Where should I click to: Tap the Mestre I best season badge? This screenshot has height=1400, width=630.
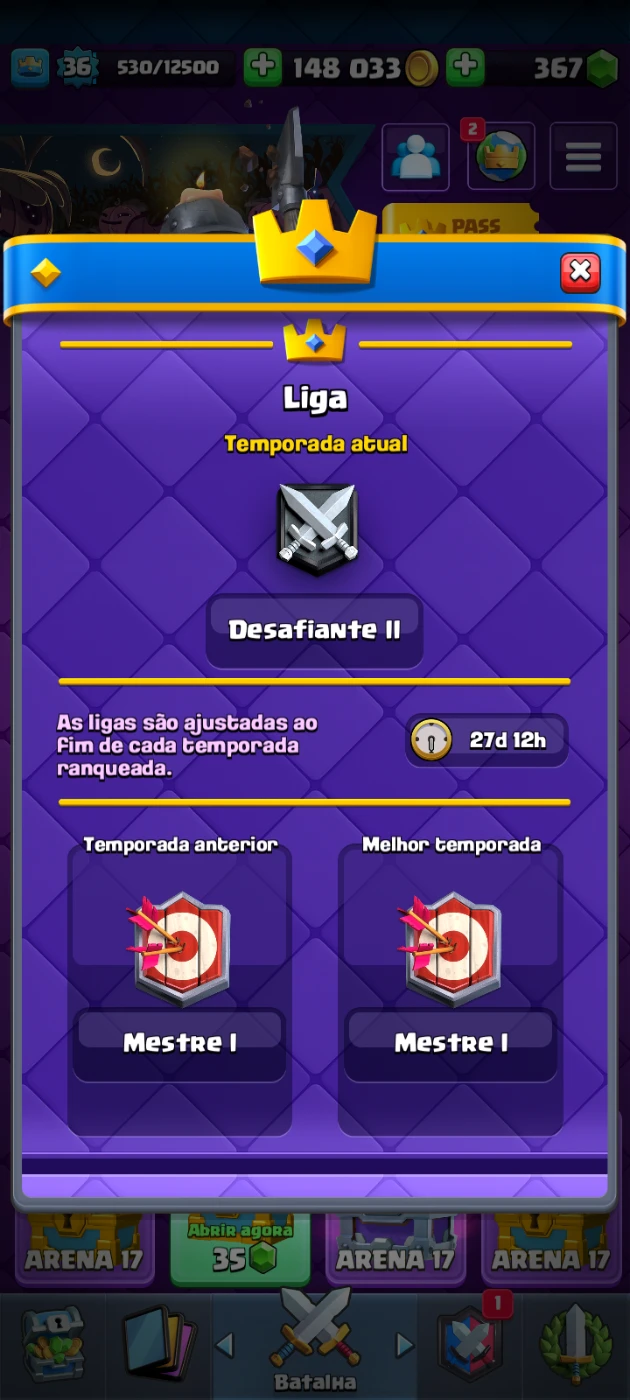(x=451, y=948)
